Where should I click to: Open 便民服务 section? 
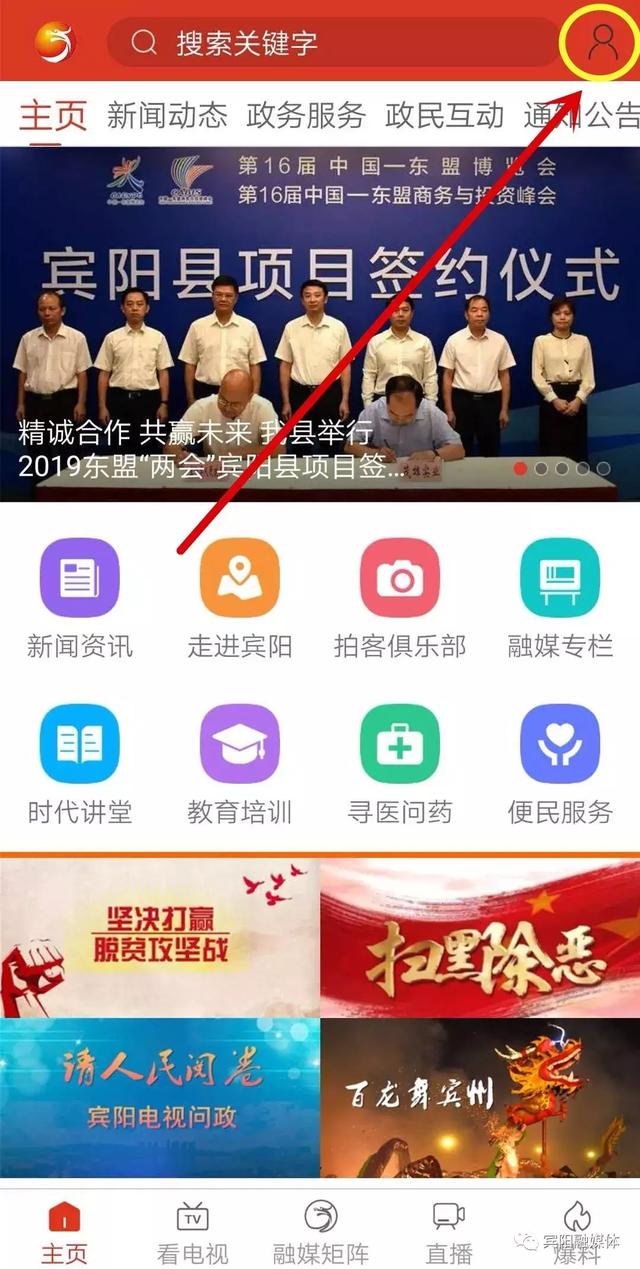(560, 765)
